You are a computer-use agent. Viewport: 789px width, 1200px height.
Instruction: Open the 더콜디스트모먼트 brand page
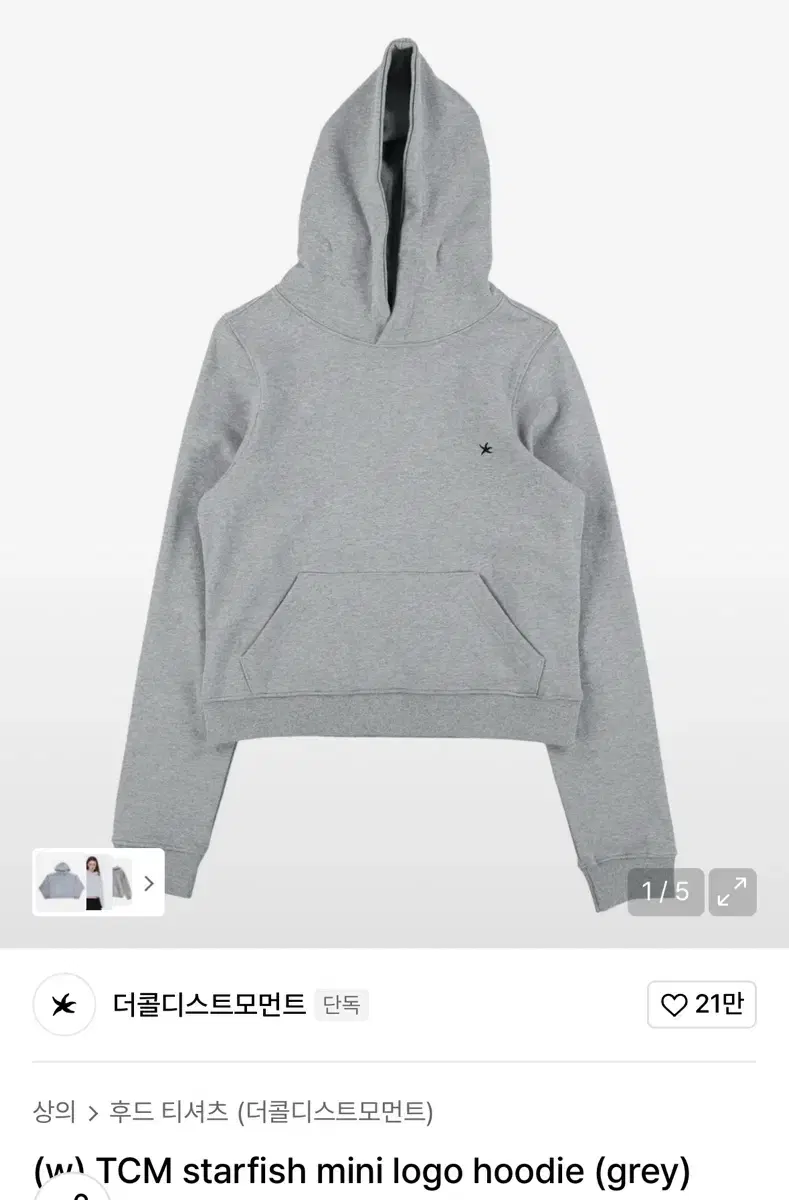[x=209, y=1004]
